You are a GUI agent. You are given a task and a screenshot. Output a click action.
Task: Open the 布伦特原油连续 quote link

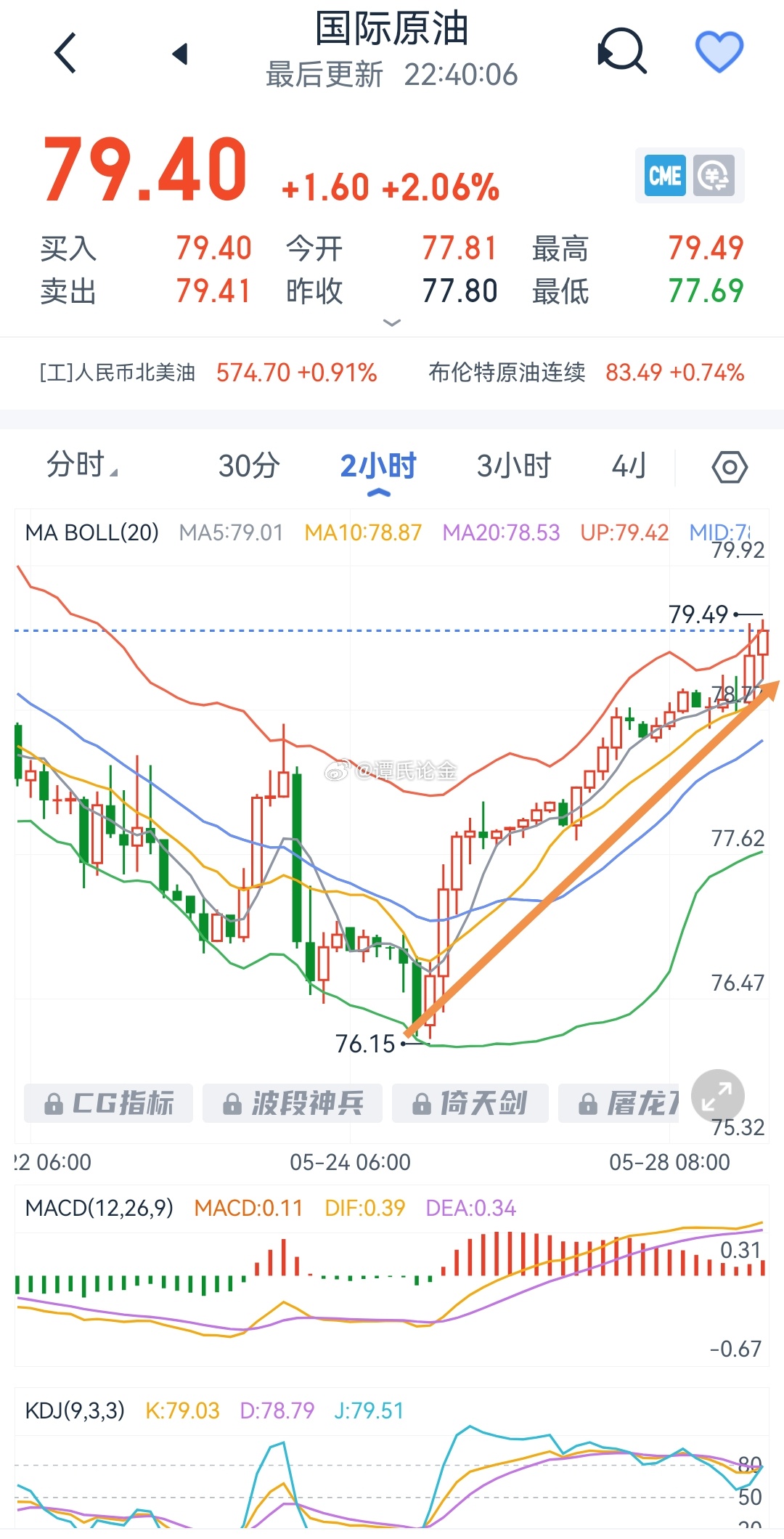coord(508,373)
